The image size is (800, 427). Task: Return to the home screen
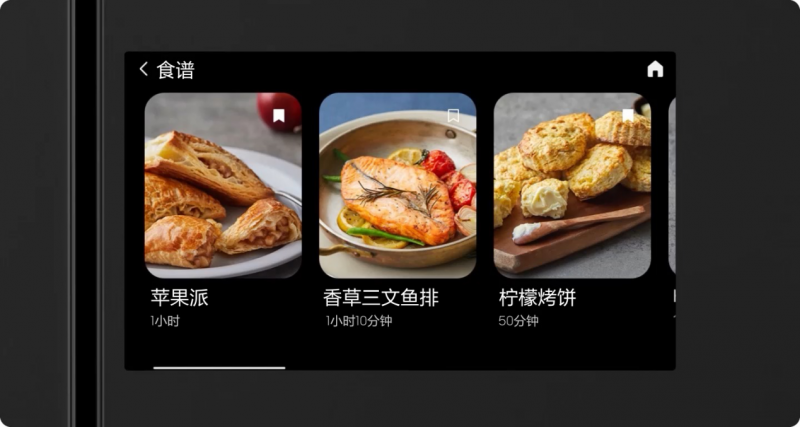655,69
